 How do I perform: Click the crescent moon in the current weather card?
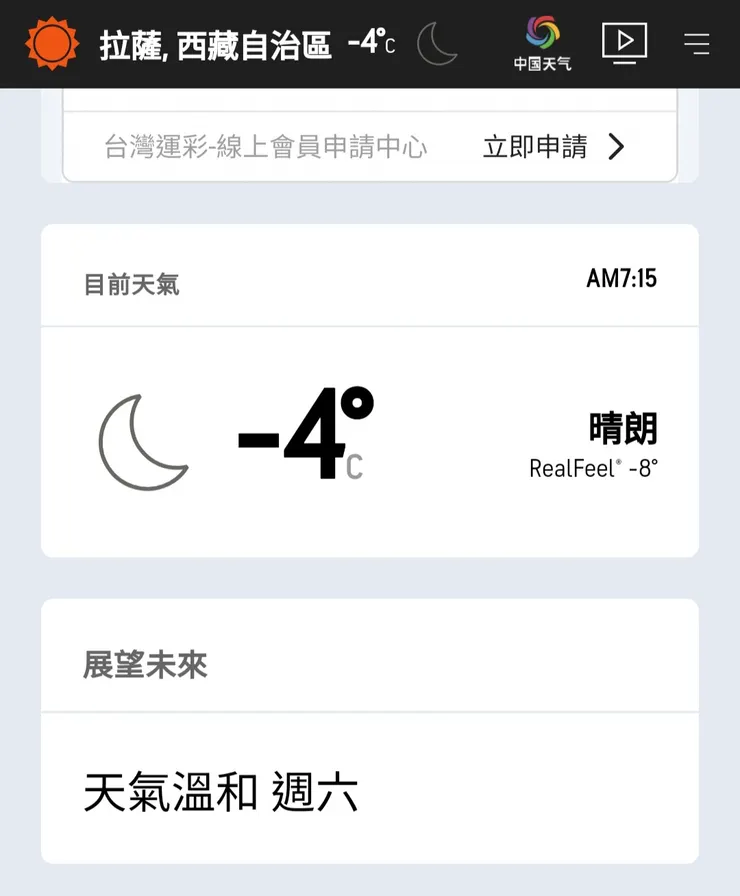click(x=144, y=440)
